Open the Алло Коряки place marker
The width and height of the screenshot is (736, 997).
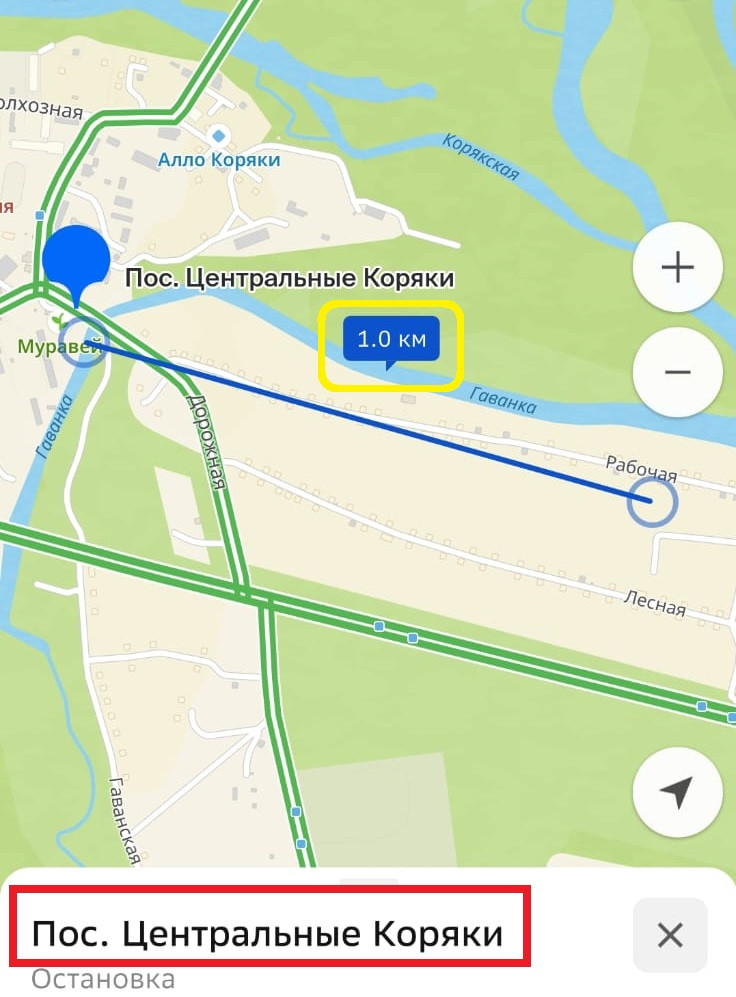219,136
